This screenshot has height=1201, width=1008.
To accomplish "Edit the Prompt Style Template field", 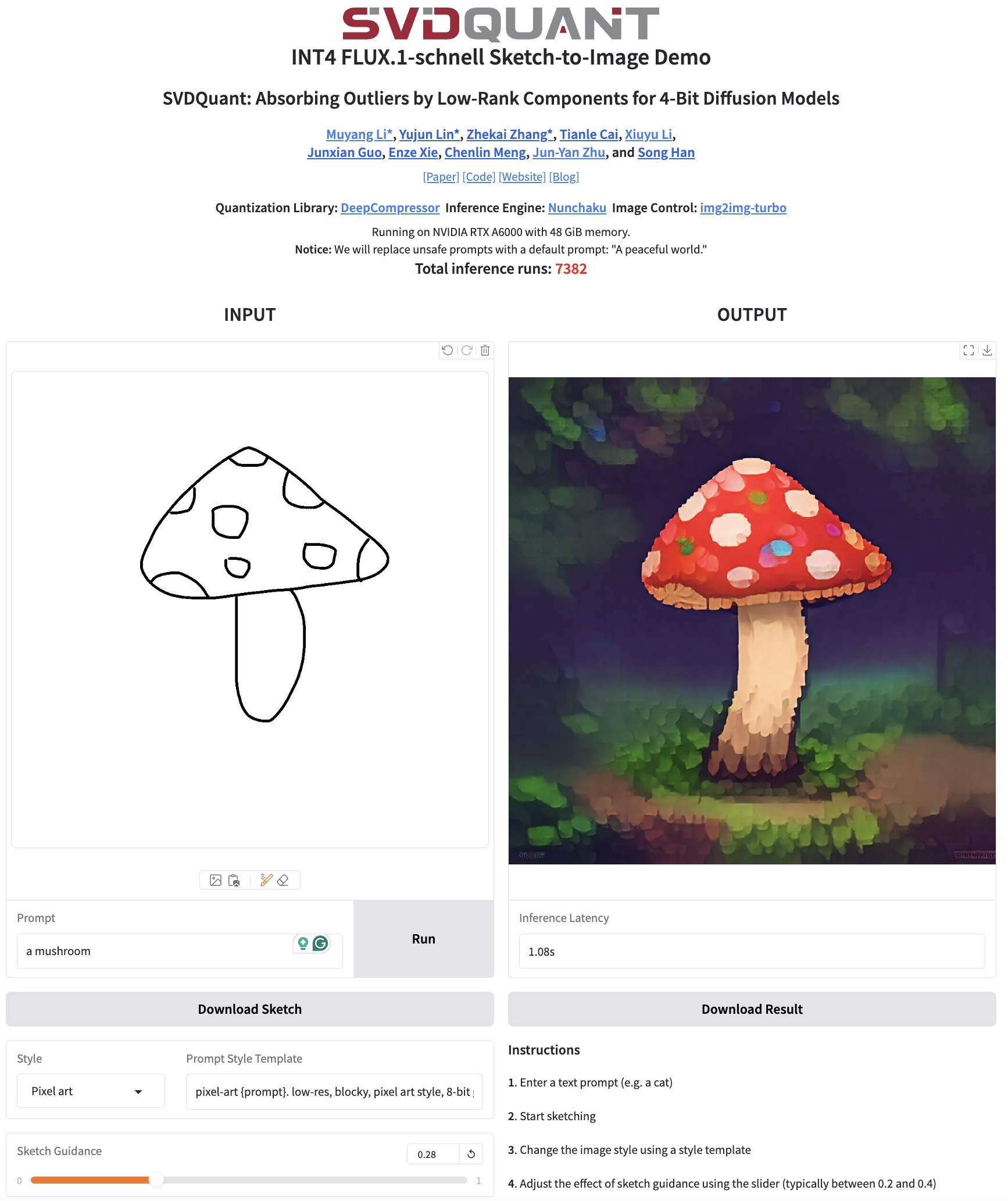I will point(334,1092).
